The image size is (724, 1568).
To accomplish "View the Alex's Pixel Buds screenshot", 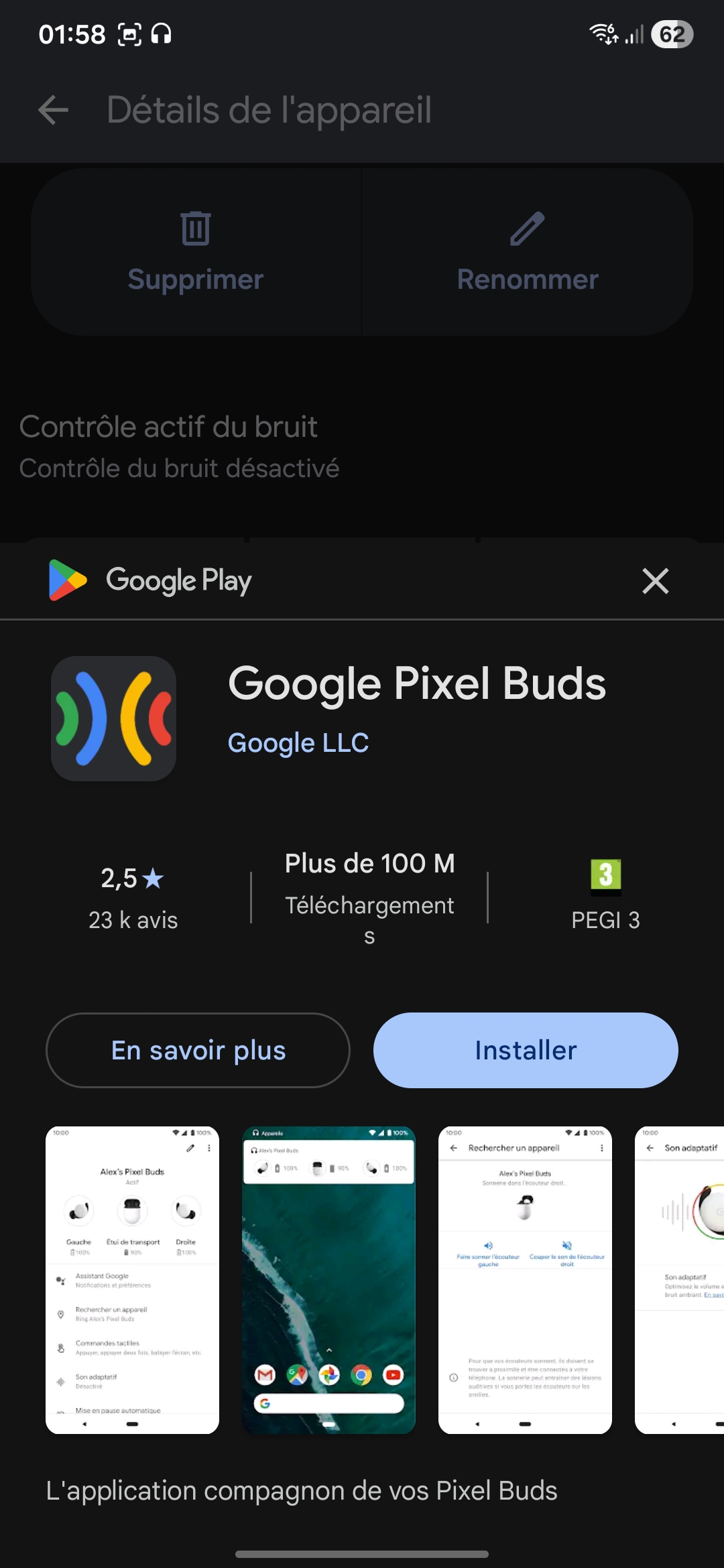I will [132, 1280].
